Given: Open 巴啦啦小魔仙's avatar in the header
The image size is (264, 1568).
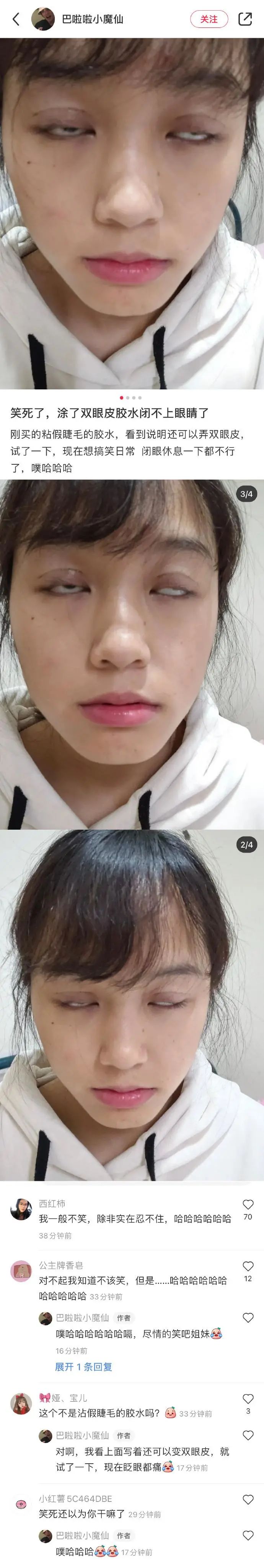Looking at the screenshot, I should 43,19.
